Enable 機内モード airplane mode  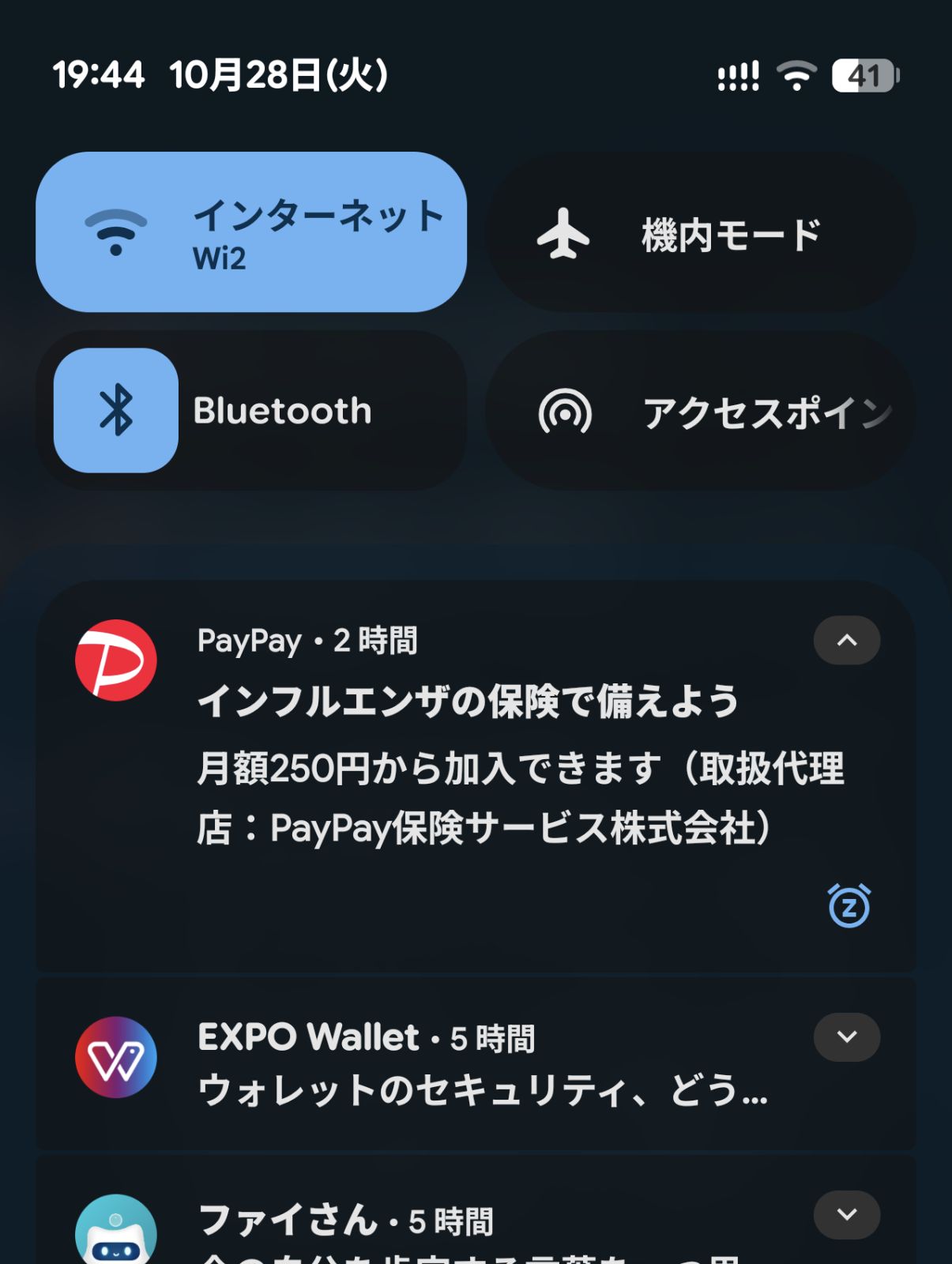tap(703, 231)
